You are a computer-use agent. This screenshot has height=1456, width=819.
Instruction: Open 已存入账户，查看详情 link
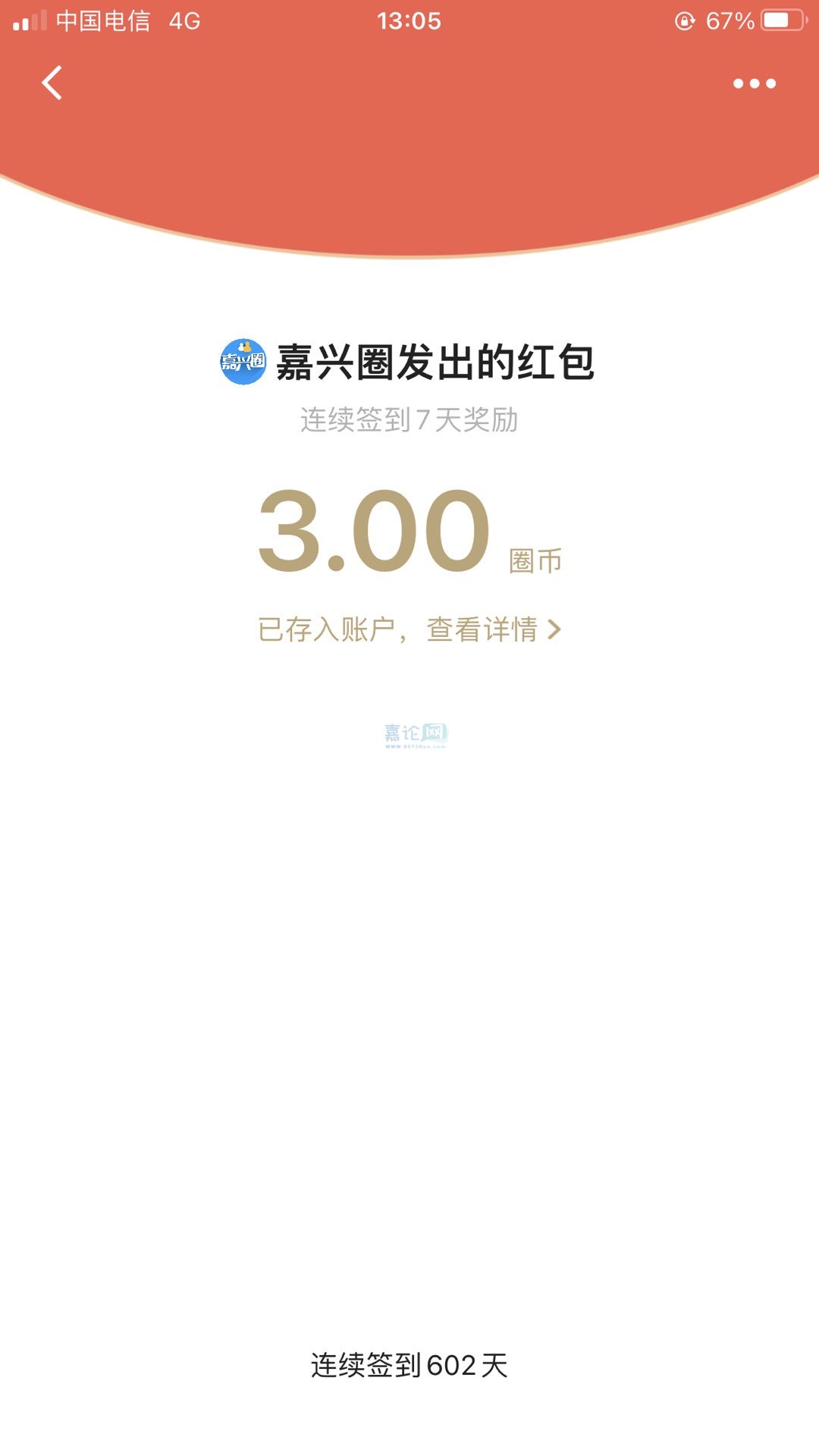[409, 629]
